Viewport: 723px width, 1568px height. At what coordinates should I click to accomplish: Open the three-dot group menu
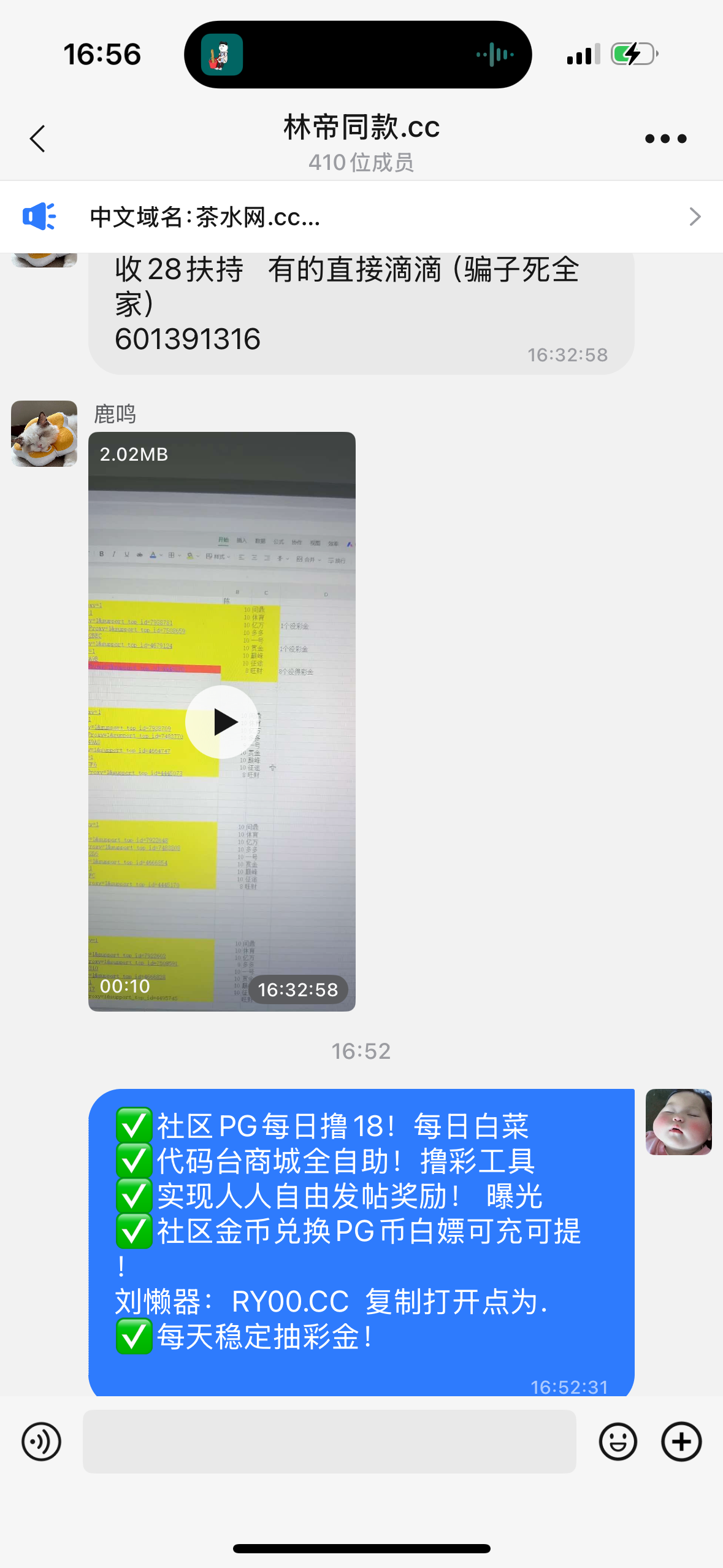click(665, 139)
